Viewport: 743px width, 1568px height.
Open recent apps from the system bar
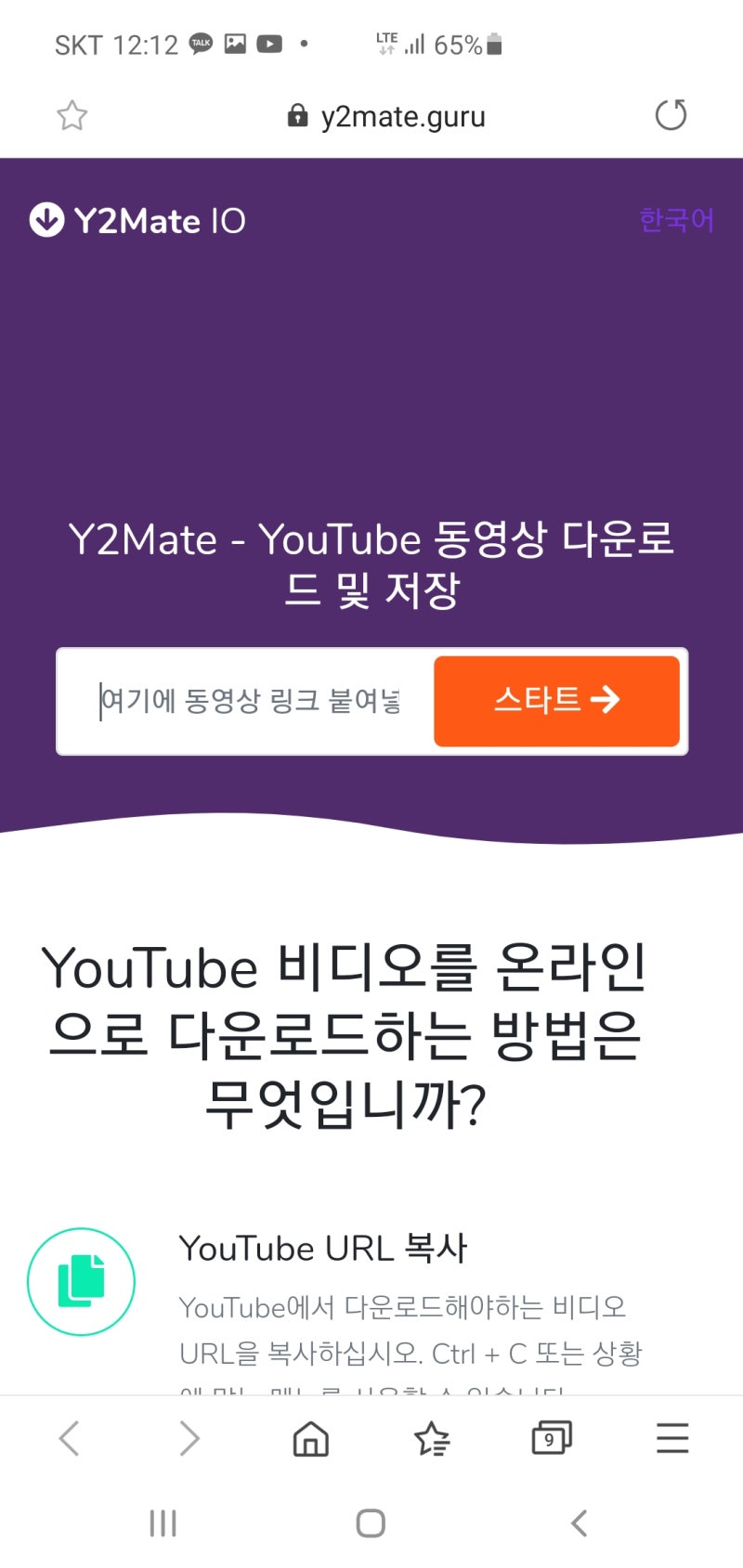pos(163,1523)
